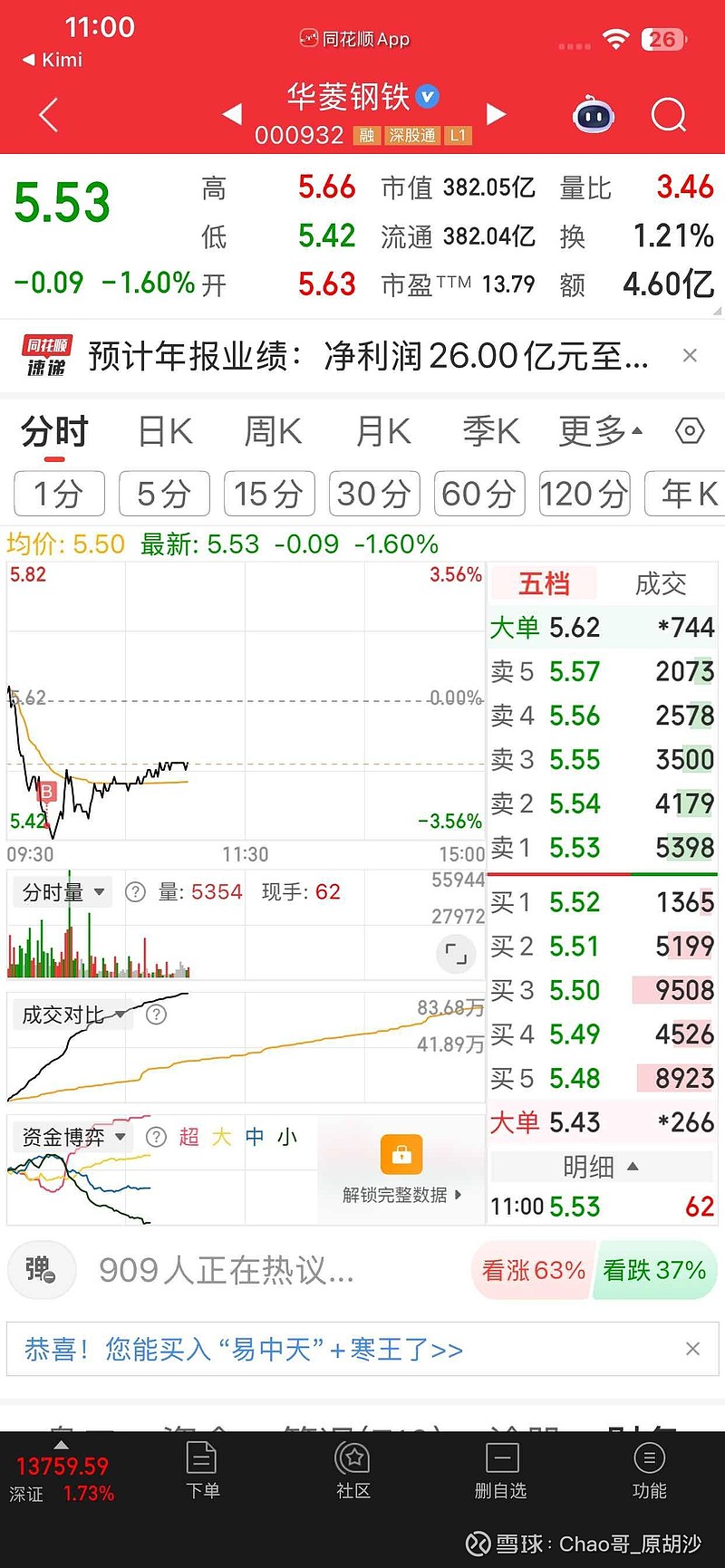This screenshot has height=1568, width=725.
Task: Vote 看跌 37%
Action: coord(654,1271)
